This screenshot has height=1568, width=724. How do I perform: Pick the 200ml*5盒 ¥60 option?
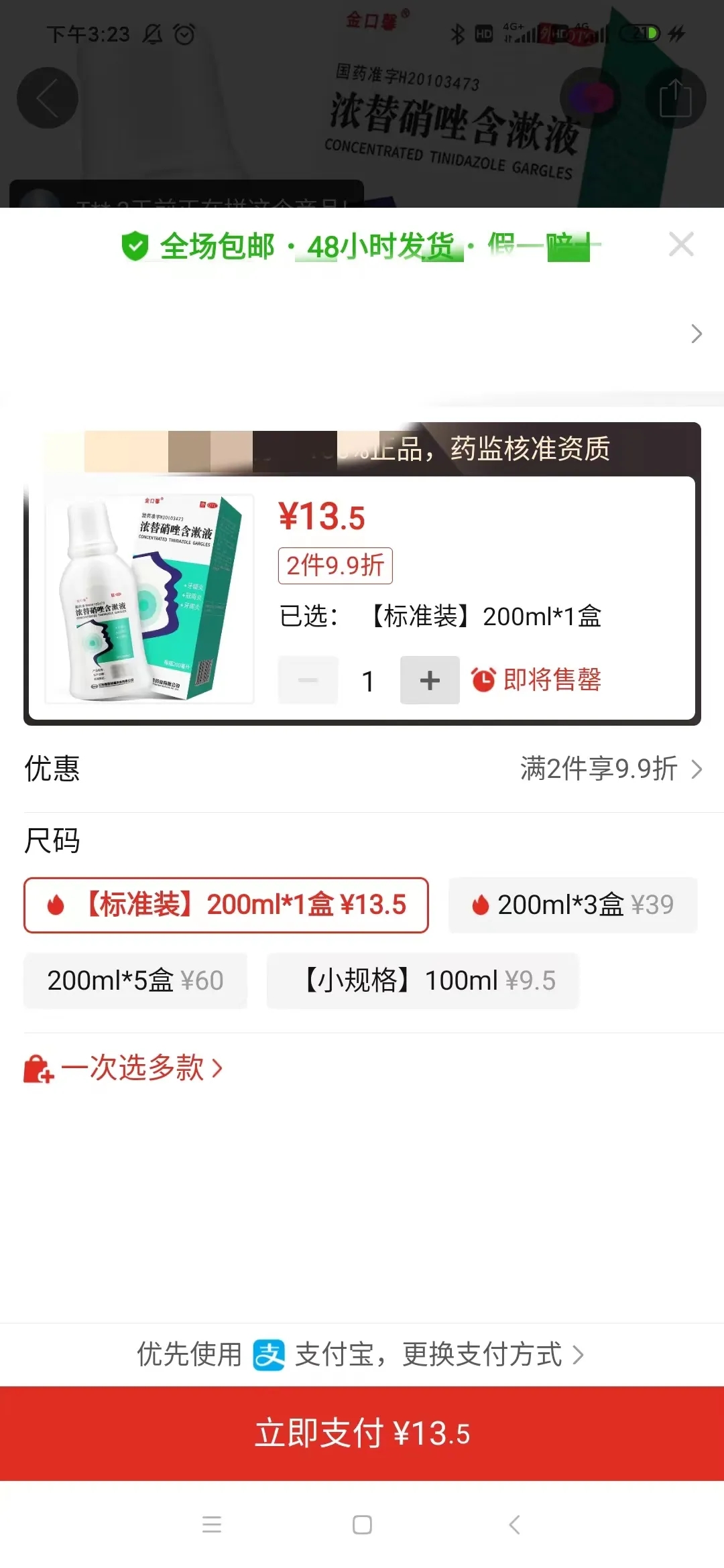(x=135, y=980)
